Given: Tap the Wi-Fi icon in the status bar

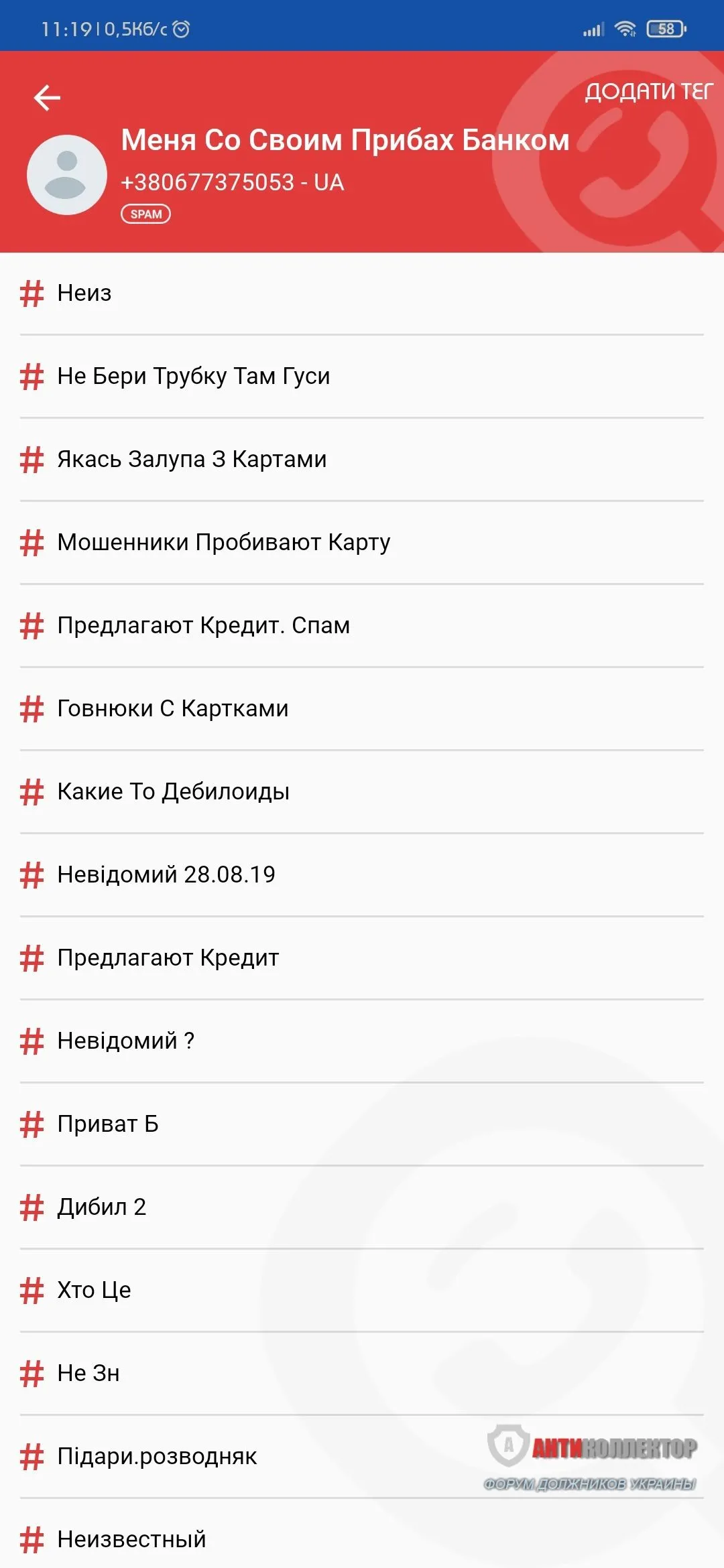Looking at the screenshot, I should tap(627, 27).
